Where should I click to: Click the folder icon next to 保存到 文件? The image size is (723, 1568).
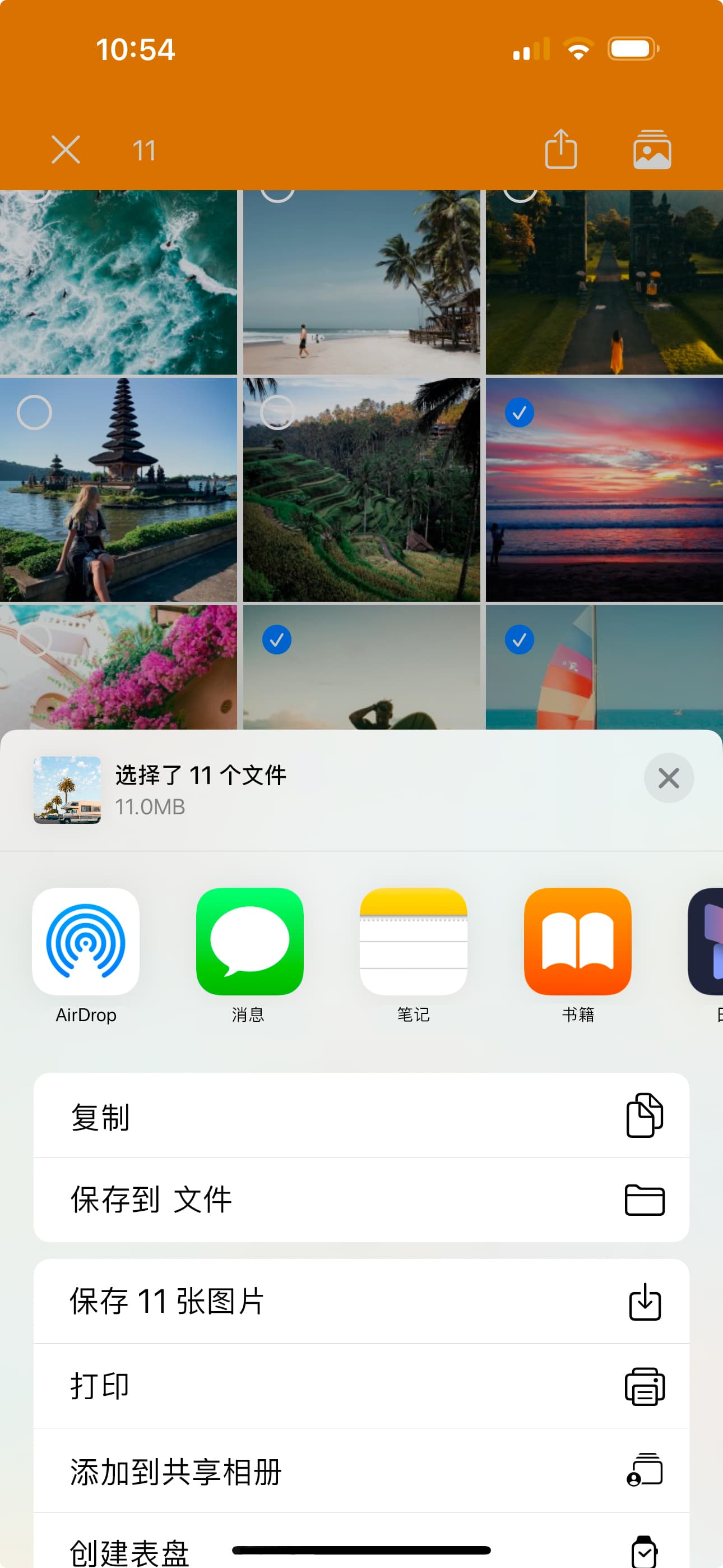pyautogui.click(x=645, y=1200)
